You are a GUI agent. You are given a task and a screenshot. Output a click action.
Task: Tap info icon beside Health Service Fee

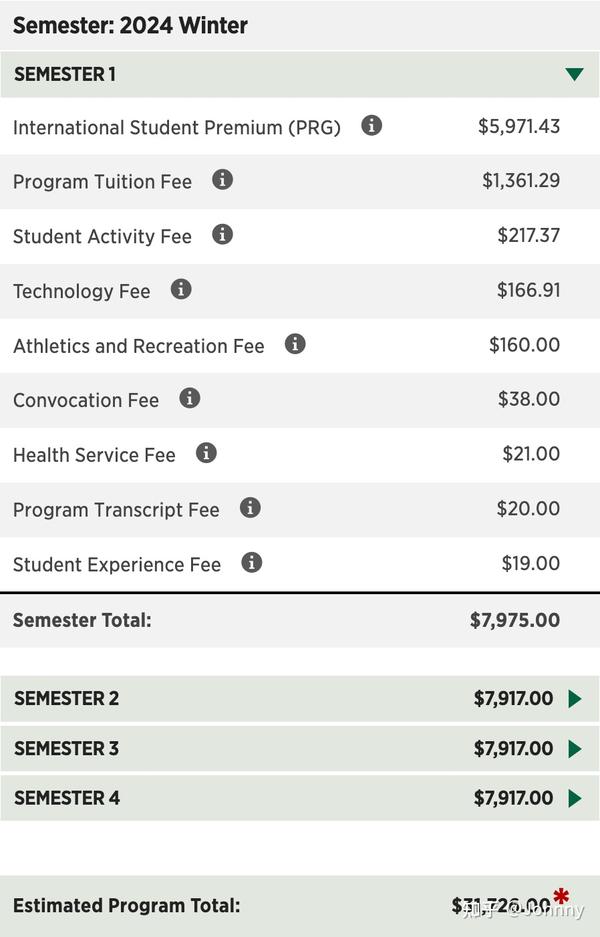click(x=206, y=453)
